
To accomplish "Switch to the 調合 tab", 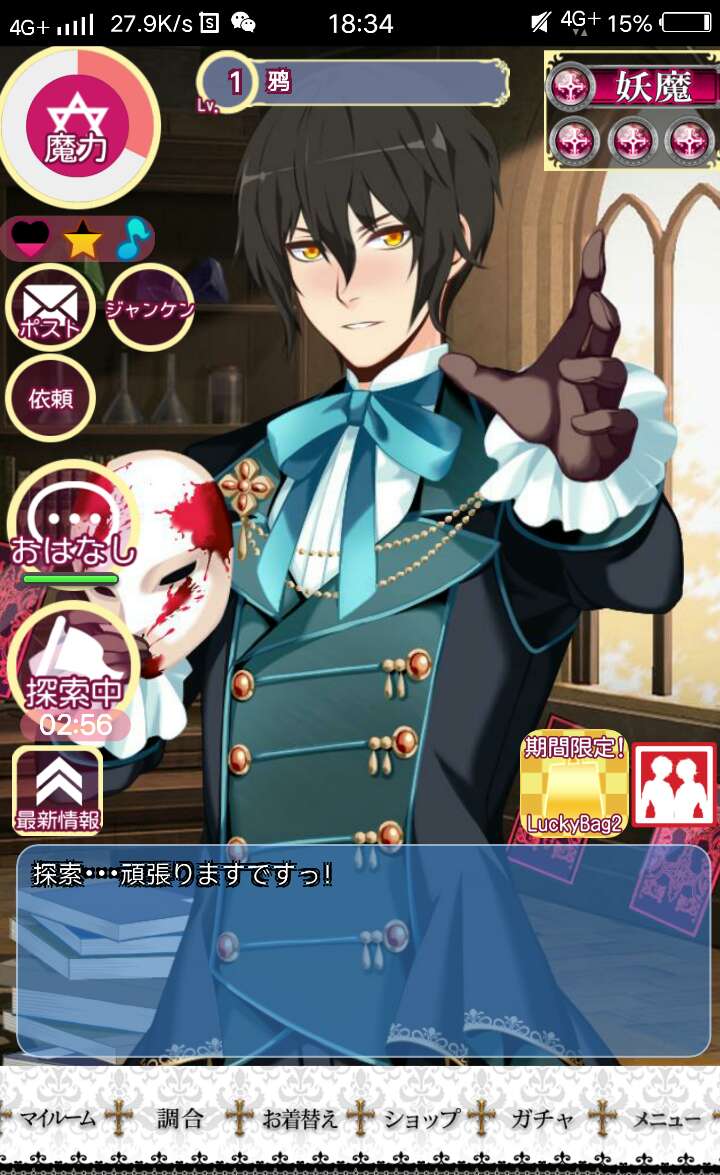I will (x=180, y=1118).
